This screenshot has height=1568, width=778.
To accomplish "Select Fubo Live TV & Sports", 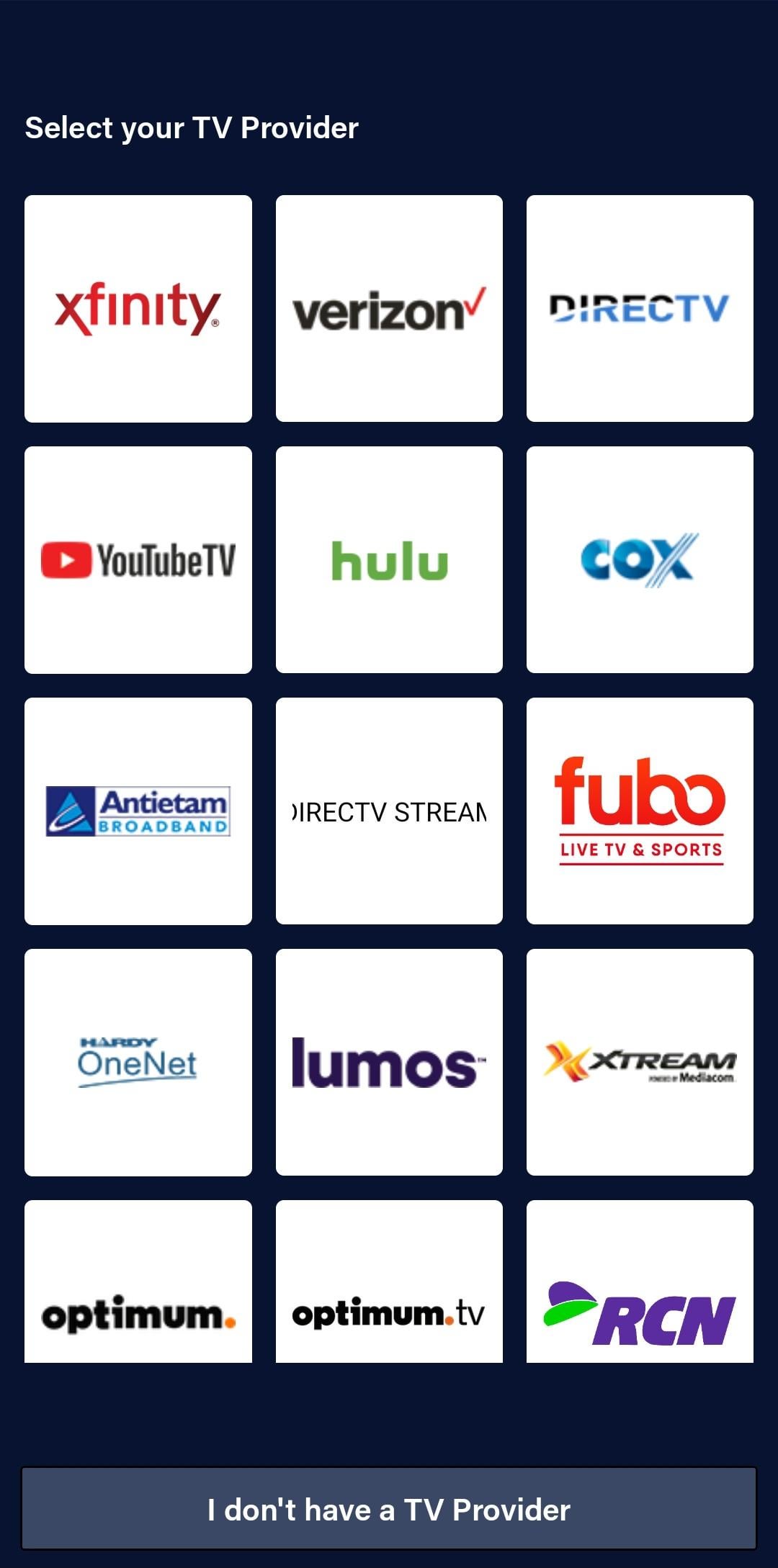I will (640, 811).
